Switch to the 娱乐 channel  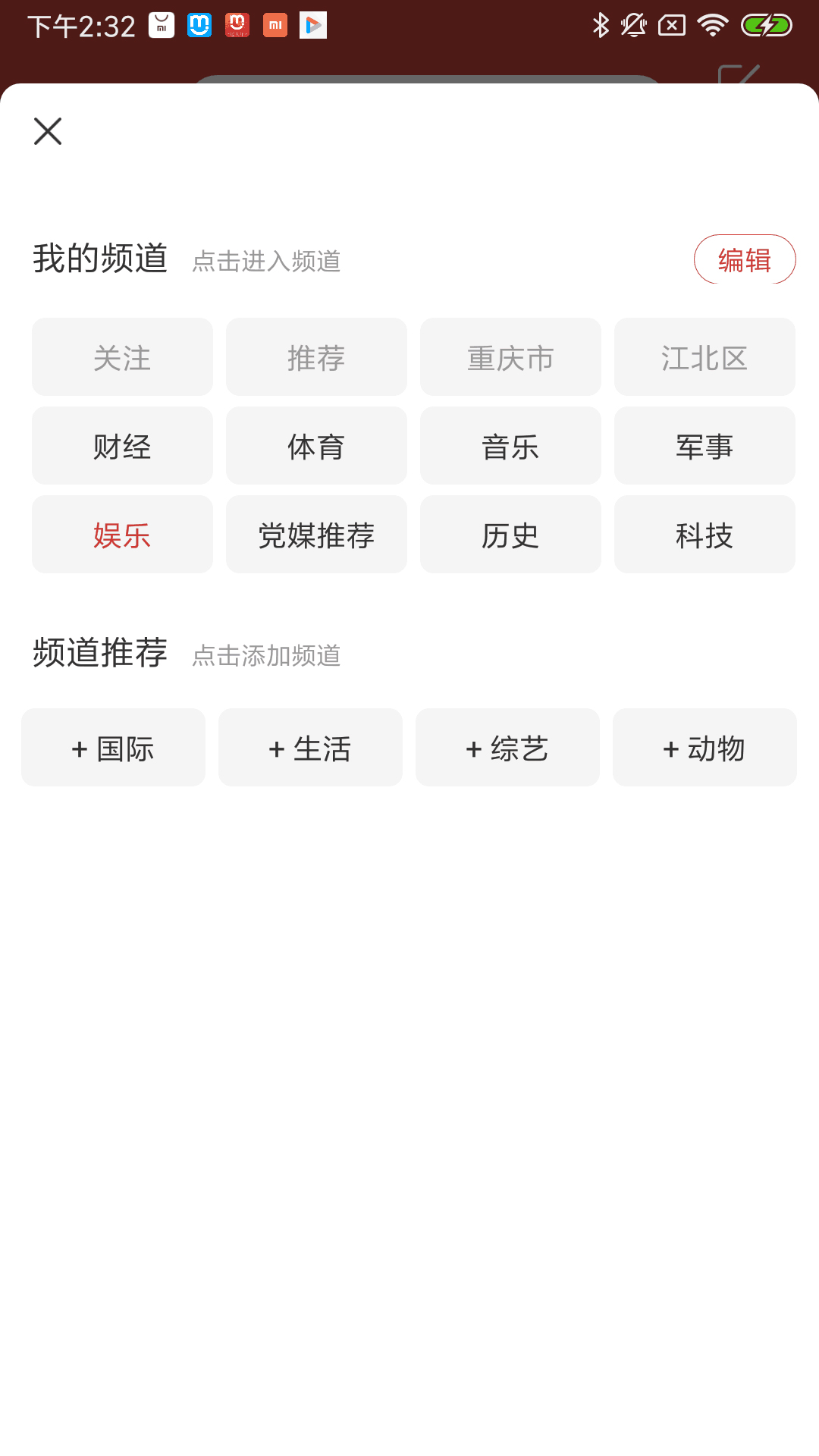coord(121,535)
